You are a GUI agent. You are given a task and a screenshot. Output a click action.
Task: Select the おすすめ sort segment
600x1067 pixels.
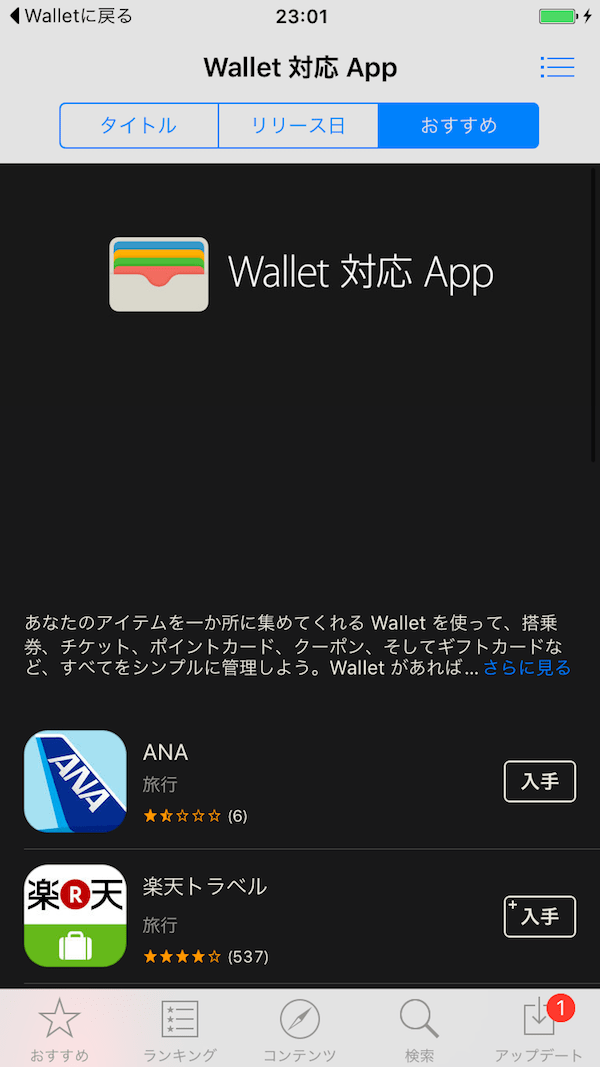click(458, 126)
